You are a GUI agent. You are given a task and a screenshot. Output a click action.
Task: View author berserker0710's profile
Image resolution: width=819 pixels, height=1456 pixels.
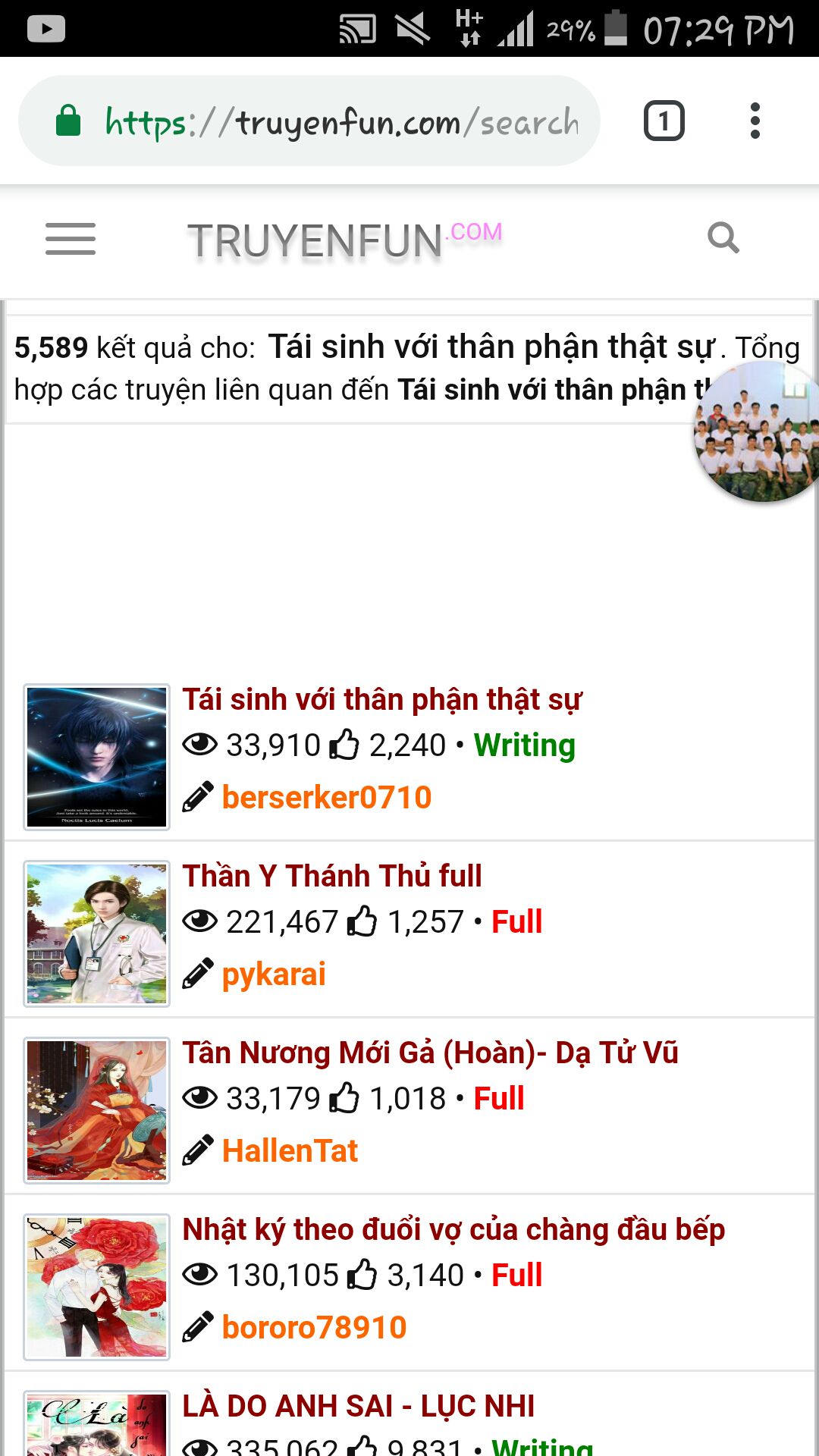(326, 798)
